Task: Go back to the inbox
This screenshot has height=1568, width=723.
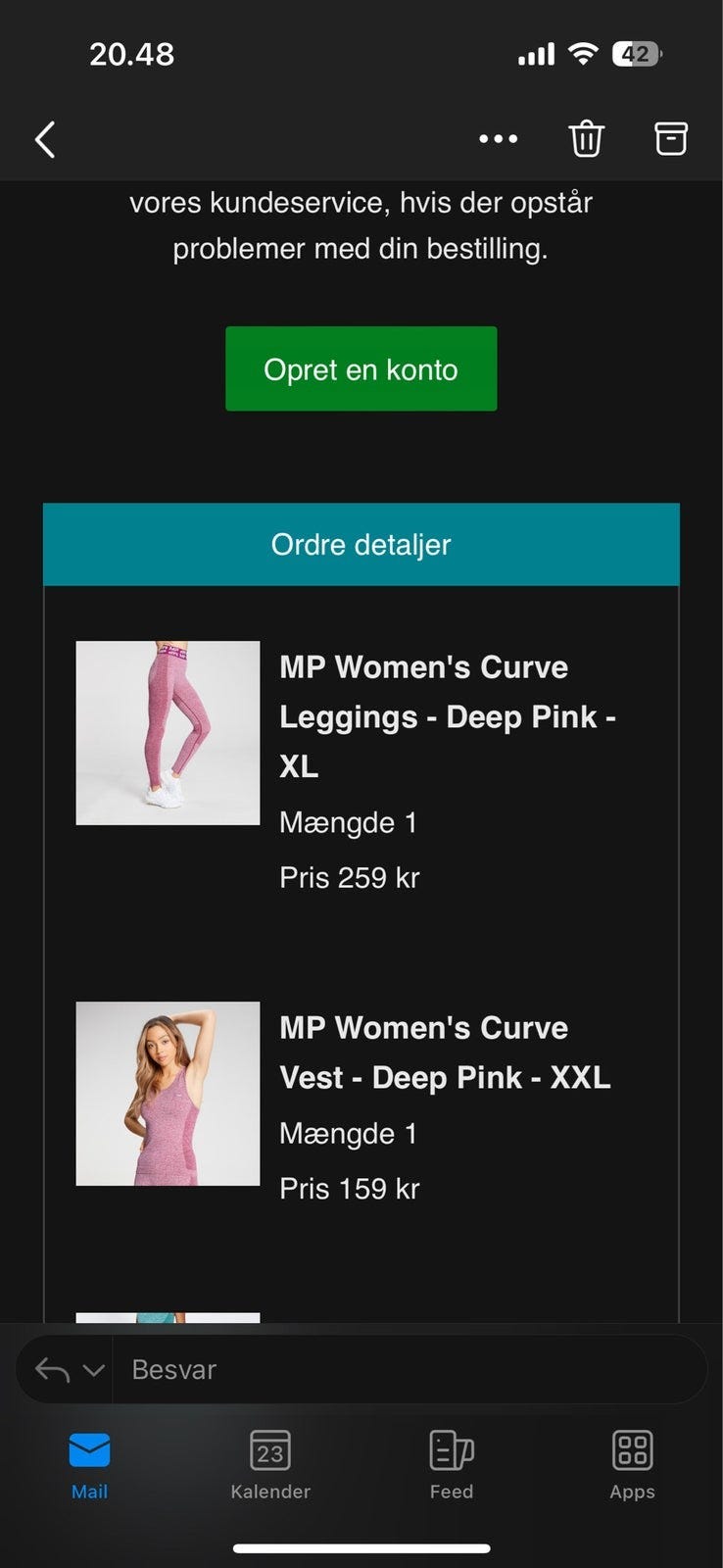Action: 45,139
